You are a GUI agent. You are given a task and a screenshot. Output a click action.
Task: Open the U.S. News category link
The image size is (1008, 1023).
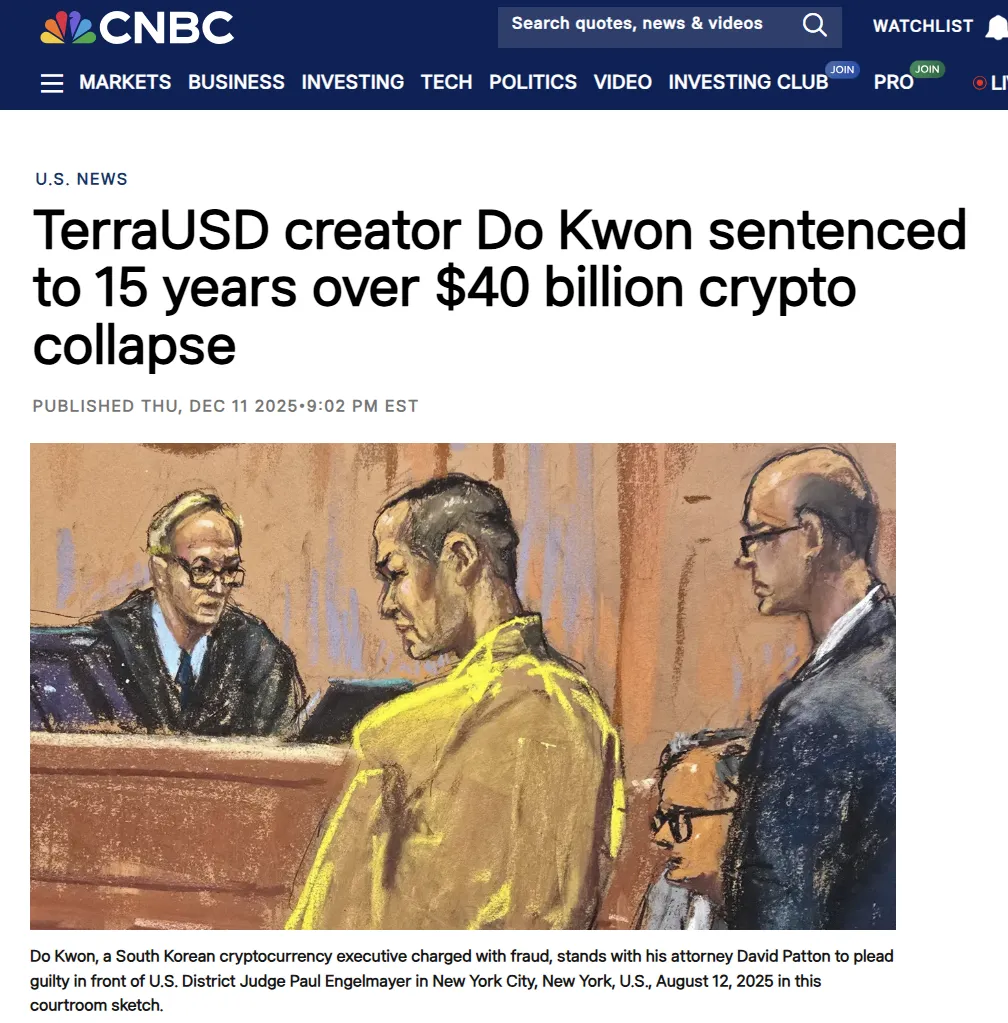point(81,179)
